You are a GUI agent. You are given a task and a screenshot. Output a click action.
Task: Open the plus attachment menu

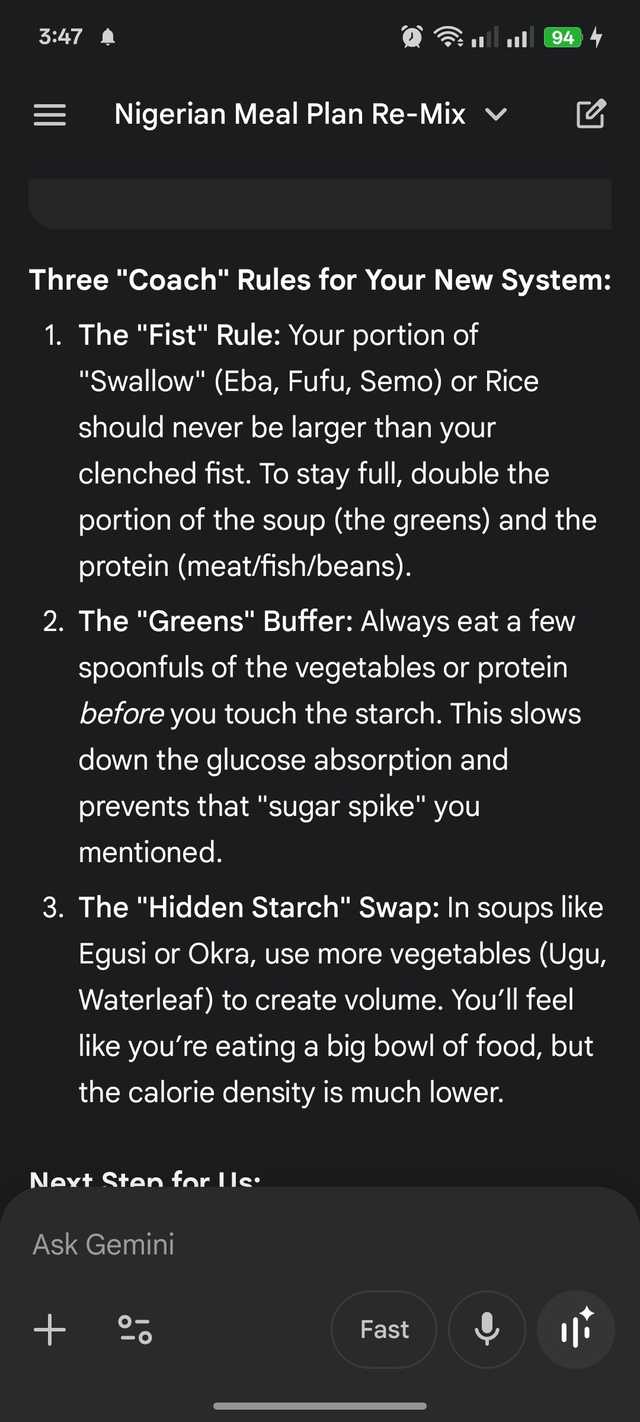click(50, 1329)
